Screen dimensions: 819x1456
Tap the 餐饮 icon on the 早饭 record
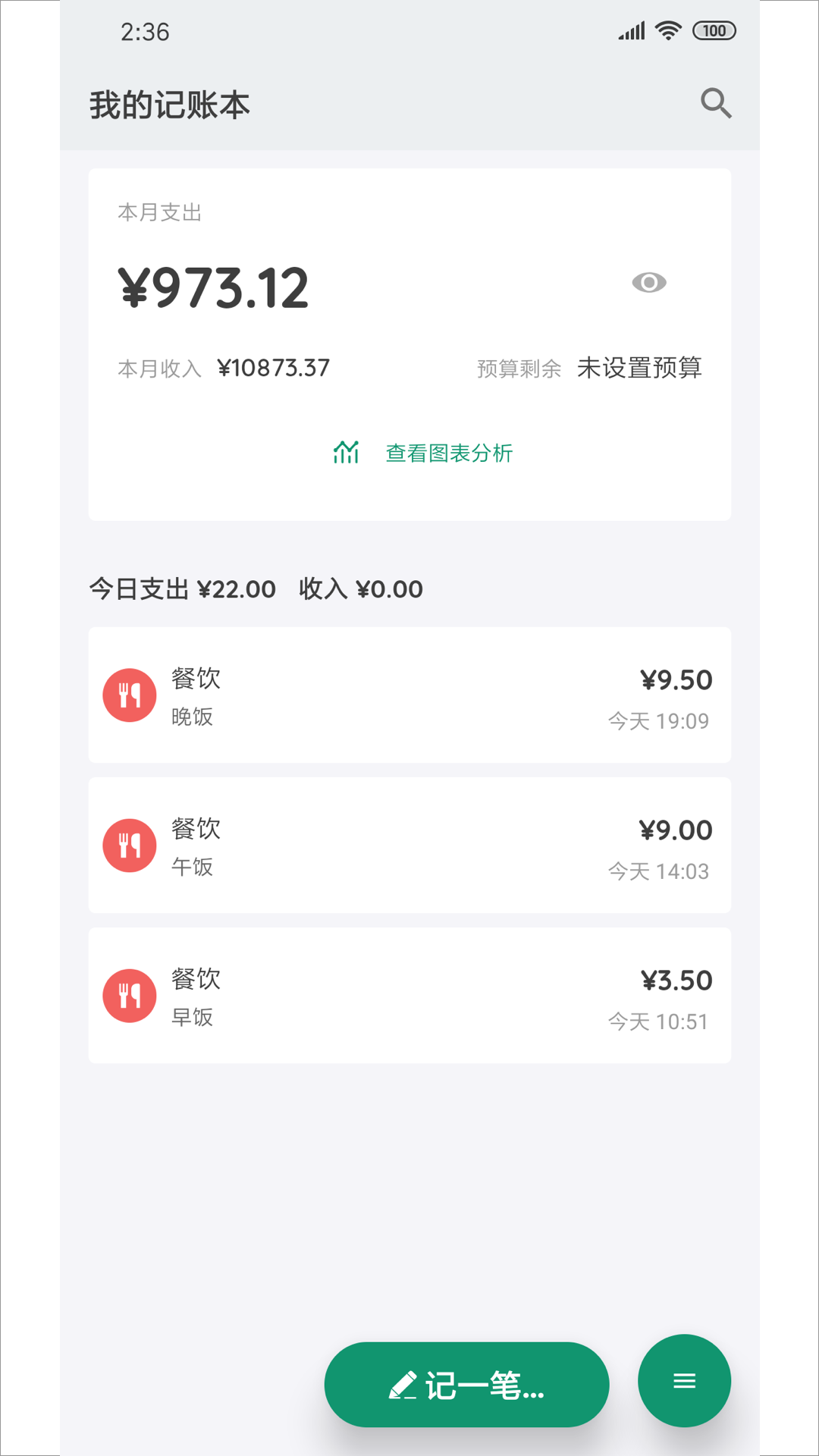(129, 994)
